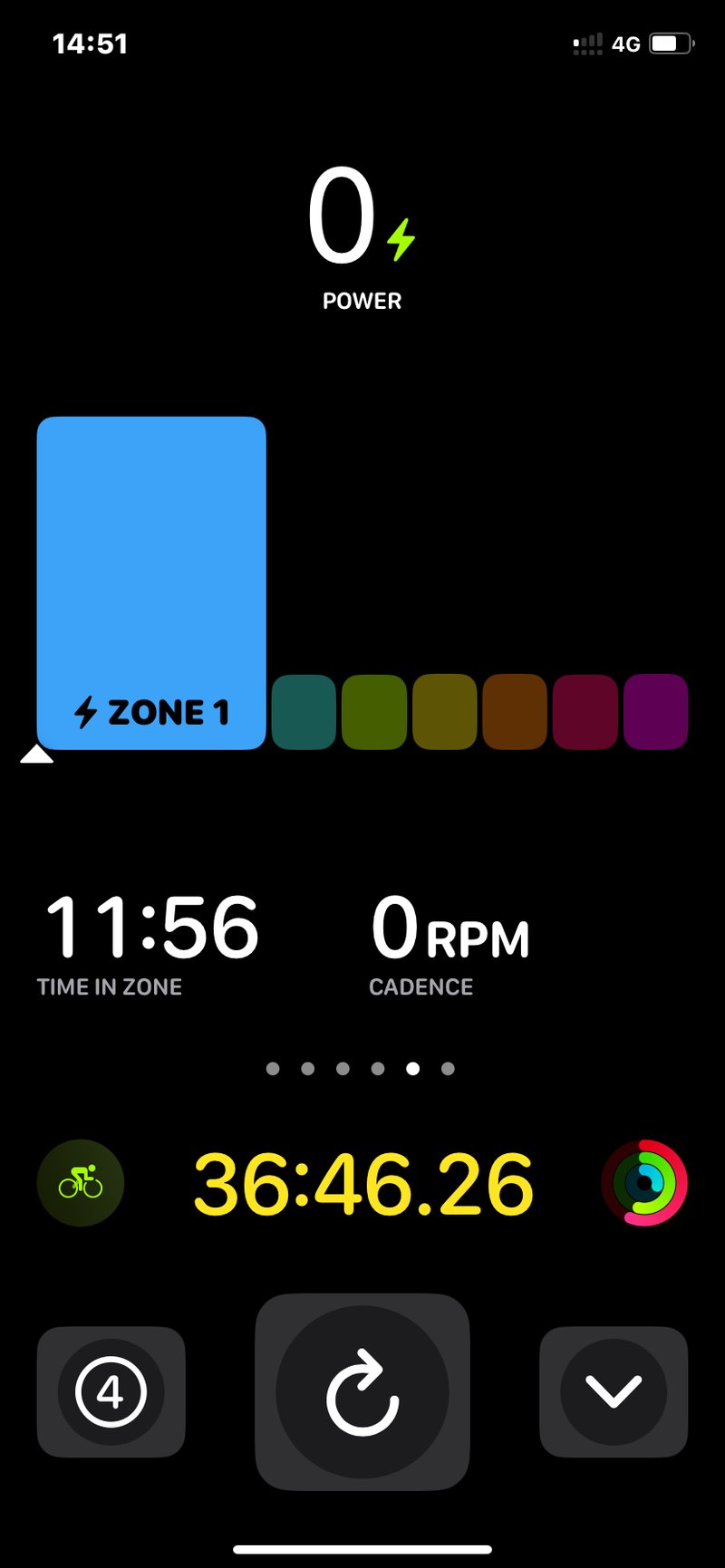Tap the countdown button labeled 4
The height and width of the screenshot is (1568, 725).
111,1391
